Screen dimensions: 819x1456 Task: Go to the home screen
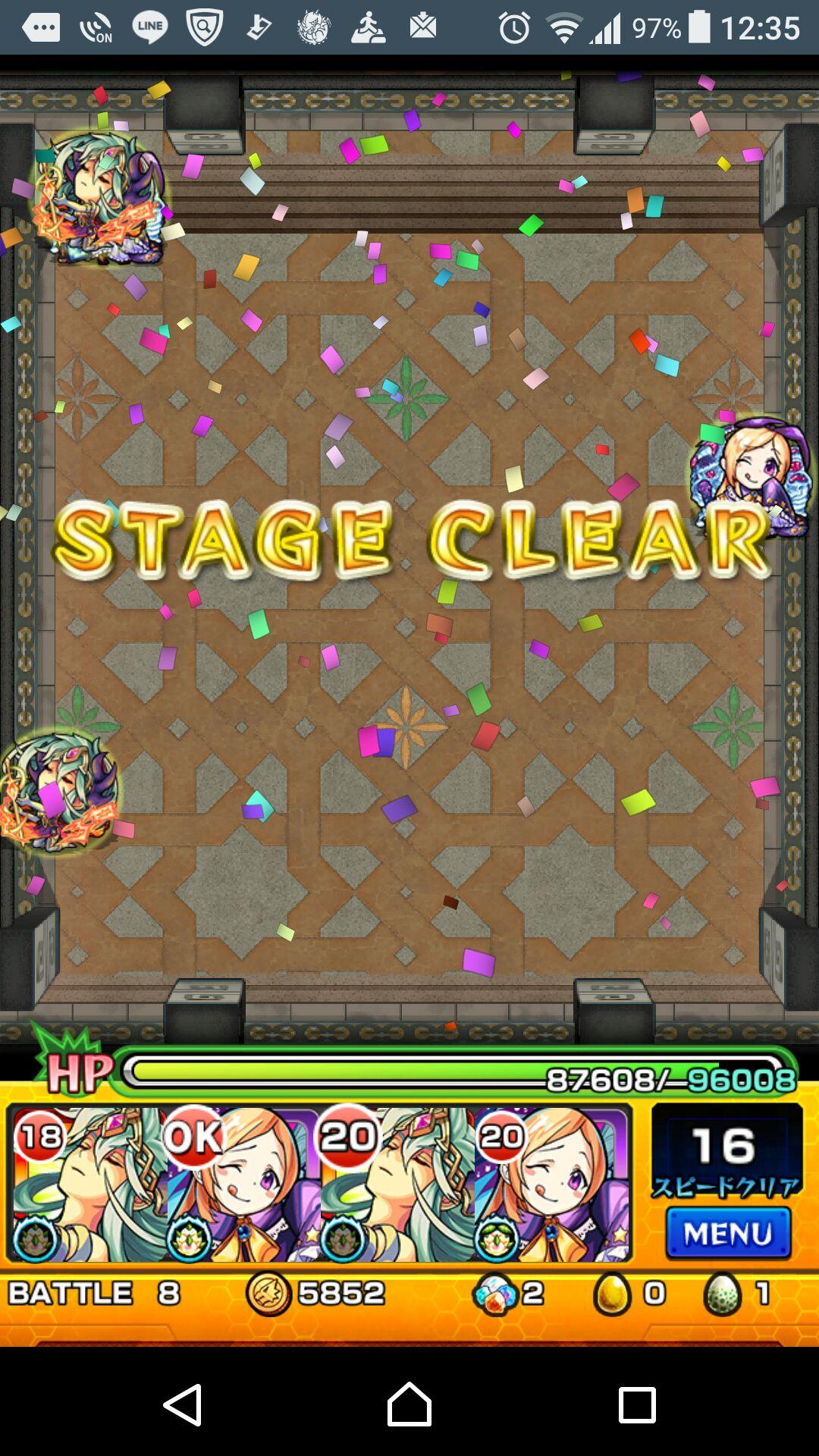[409, 1404]
